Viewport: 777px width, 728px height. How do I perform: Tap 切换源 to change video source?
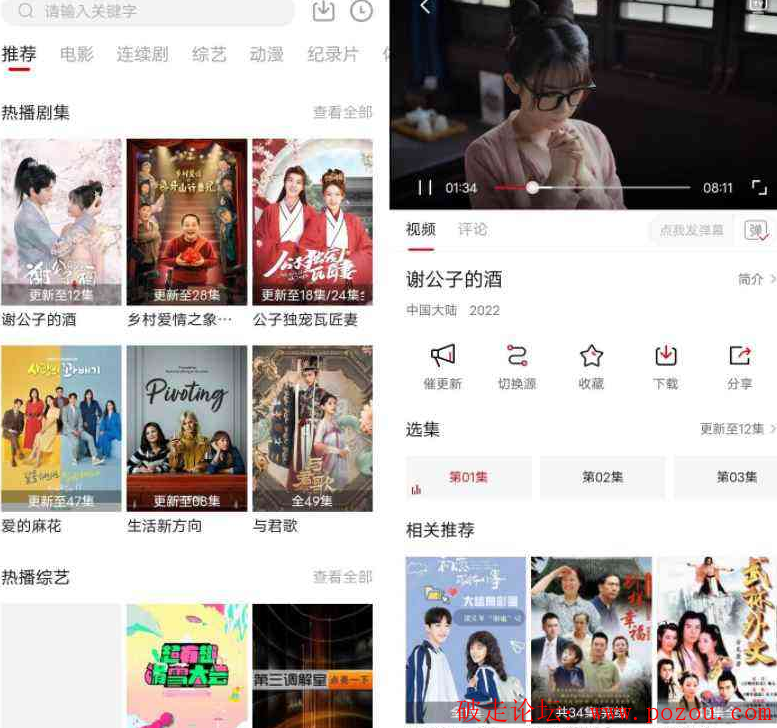[517, 366]
